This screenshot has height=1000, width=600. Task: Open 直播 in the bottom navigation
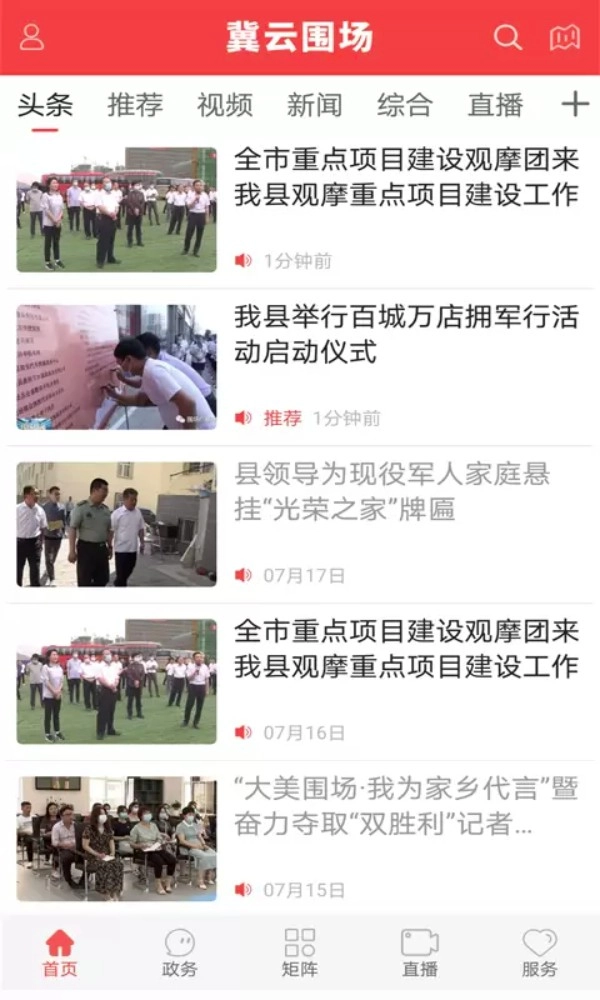click(x=420, y=952)
